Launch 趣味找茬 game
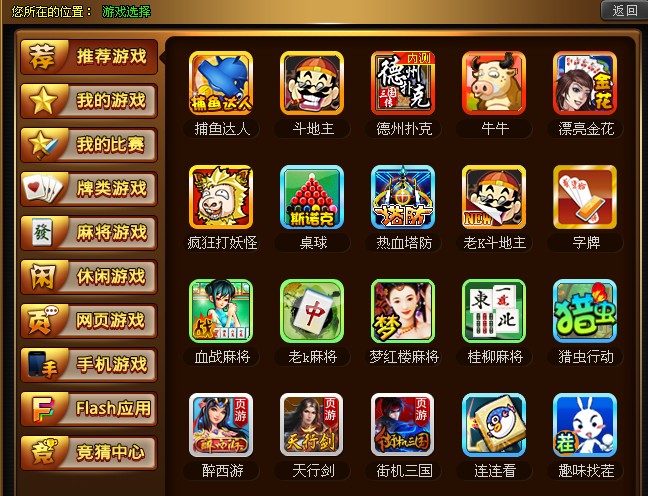This screenshot has height=496, width=648. 585,426
